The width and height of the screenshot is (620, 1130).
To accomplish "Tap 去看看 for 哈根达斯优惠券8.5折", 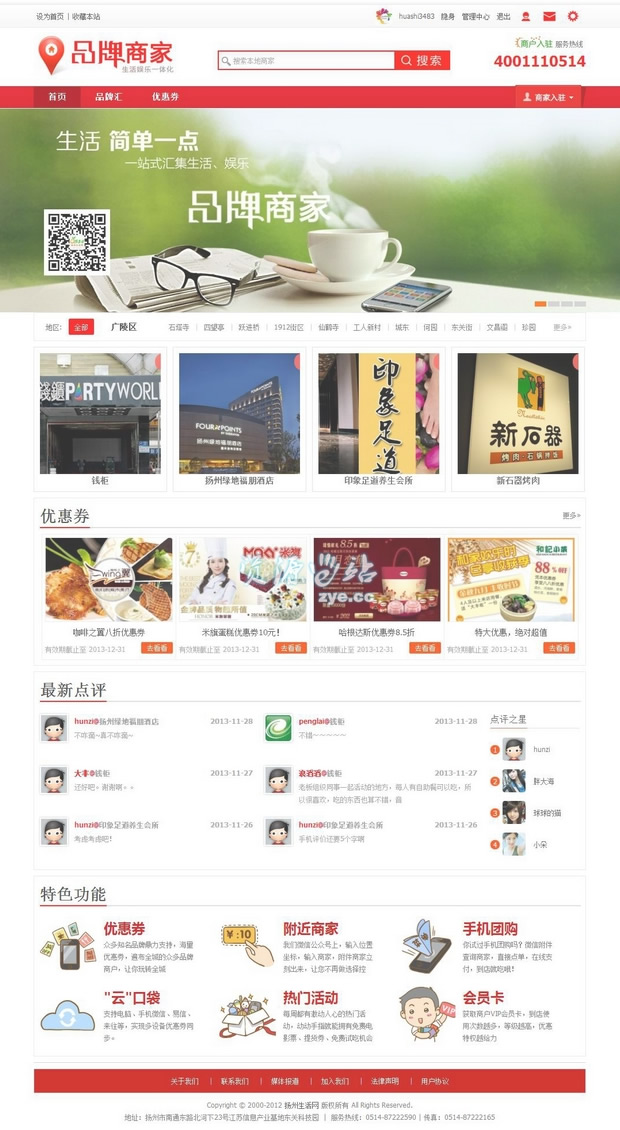I will coord(425,648).
